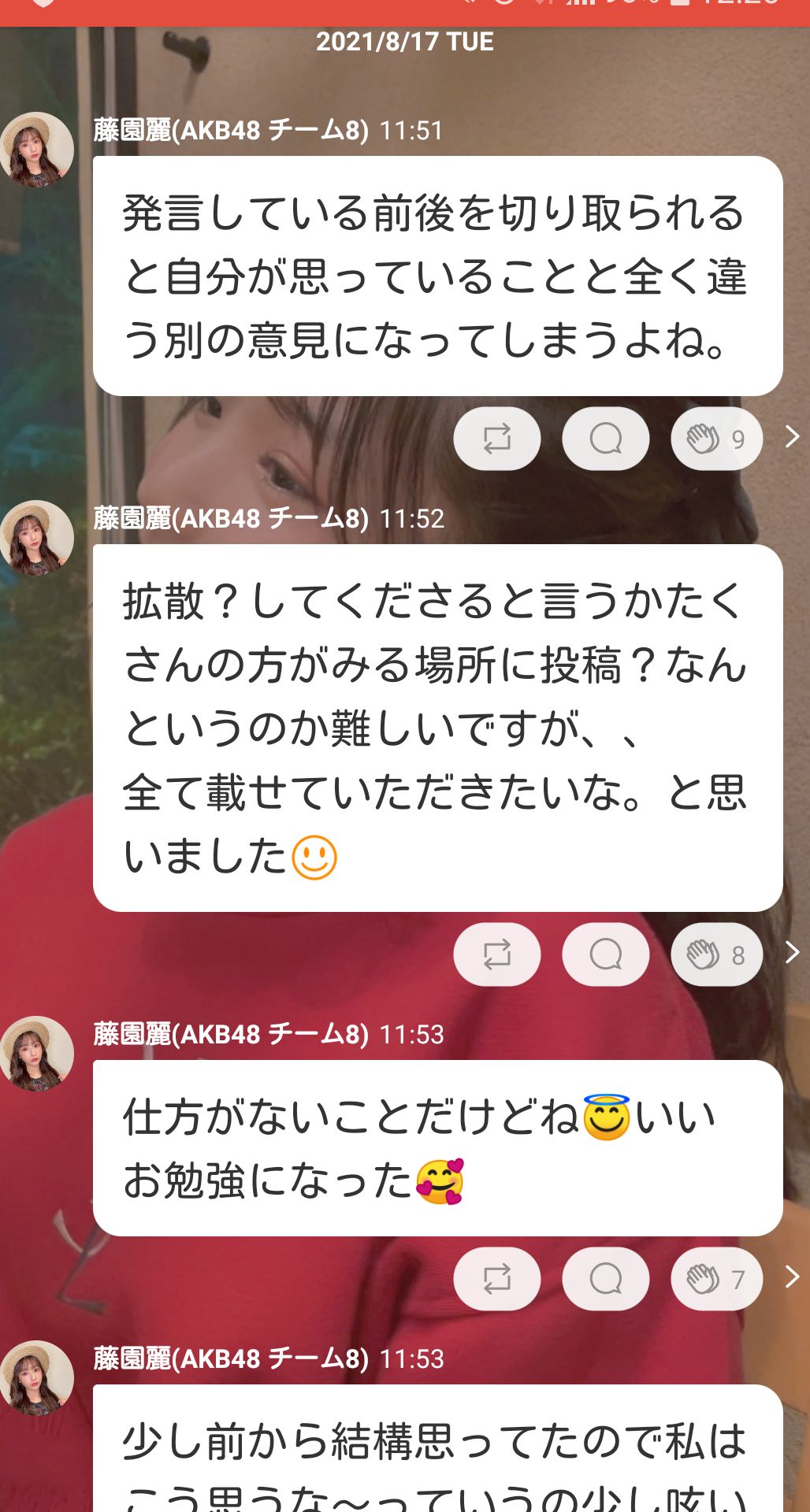Comment on the message ending いいお勉強になった
Screen dimensions: 810x1512
(x=605, y=1279)
